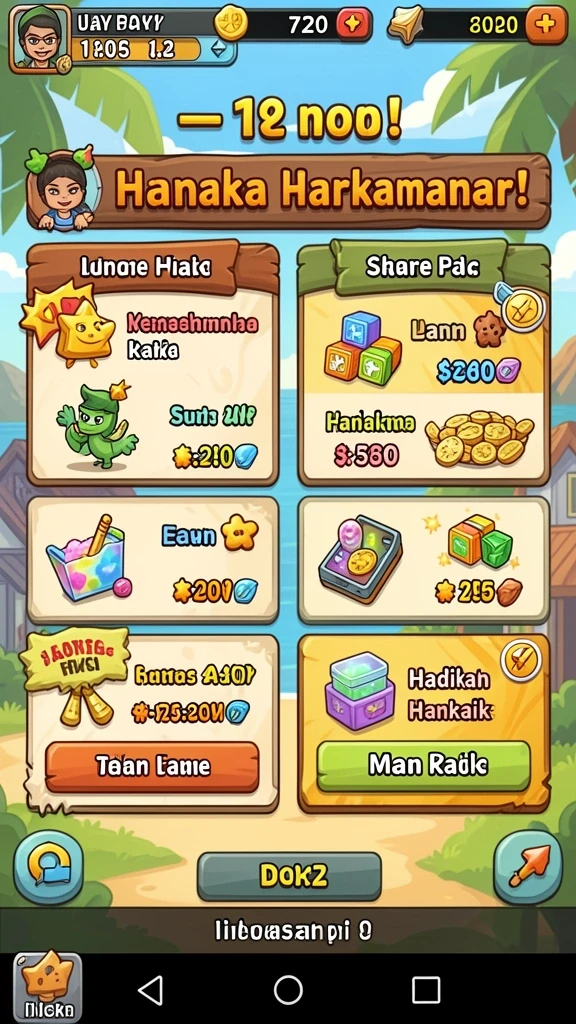The image size is (576, 1024).
Task: Tap the green Man Rable button
Action: [424, 765]
